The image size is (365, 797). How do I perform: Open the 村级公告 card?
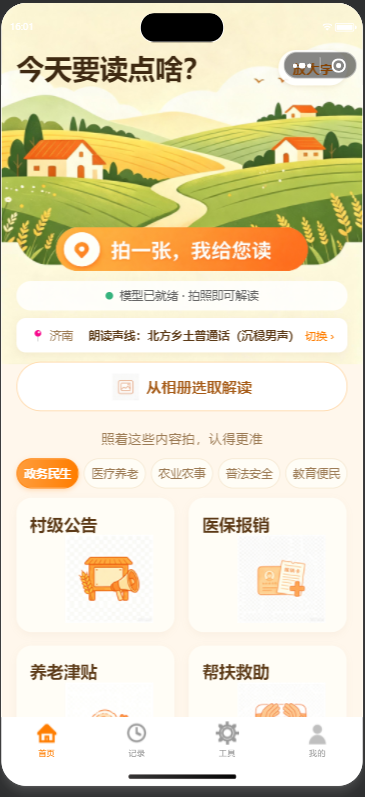click(x=96, y=565)
